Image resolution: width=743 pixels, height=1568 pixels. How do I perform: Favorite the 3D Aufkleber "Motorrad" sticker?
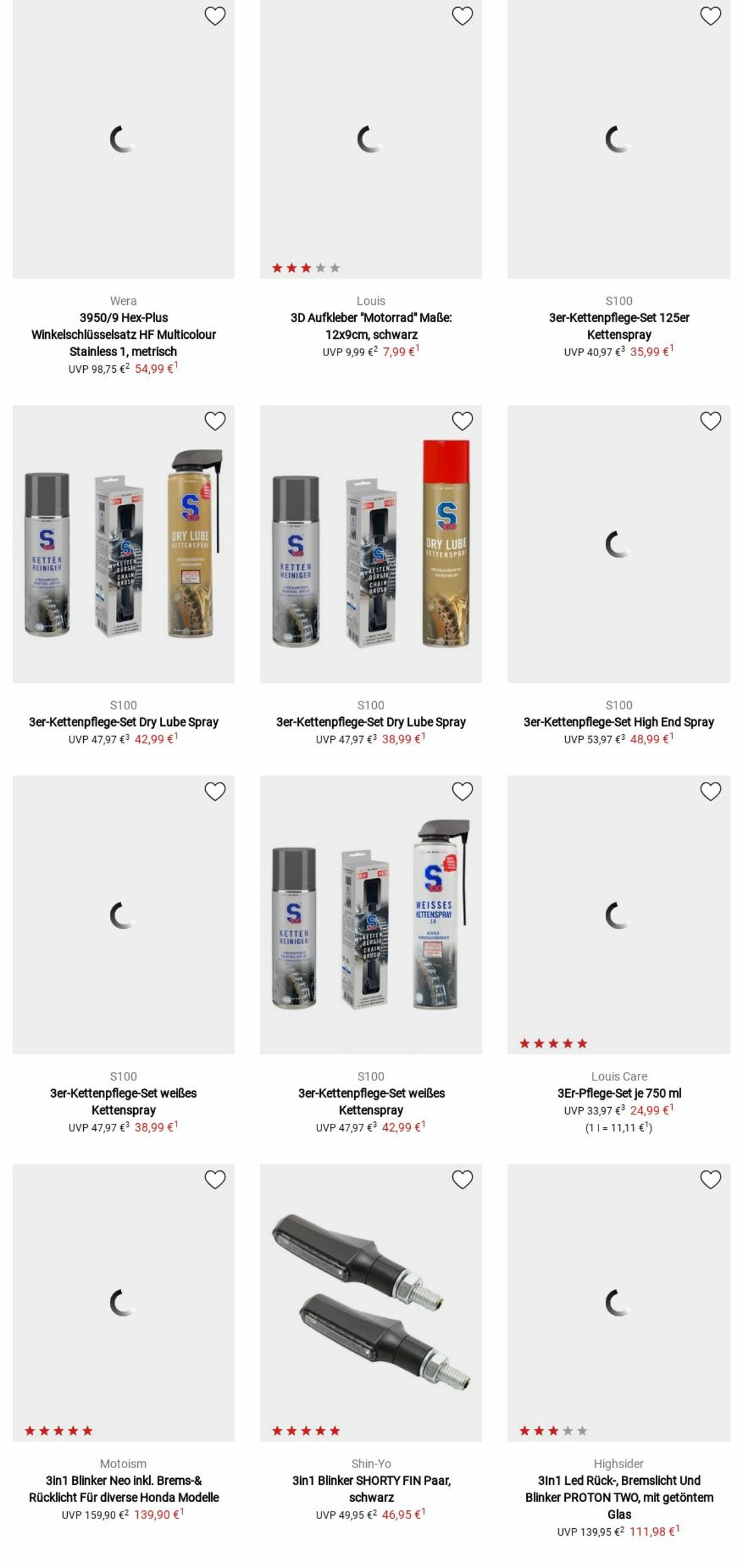click(x=462, y=16)
